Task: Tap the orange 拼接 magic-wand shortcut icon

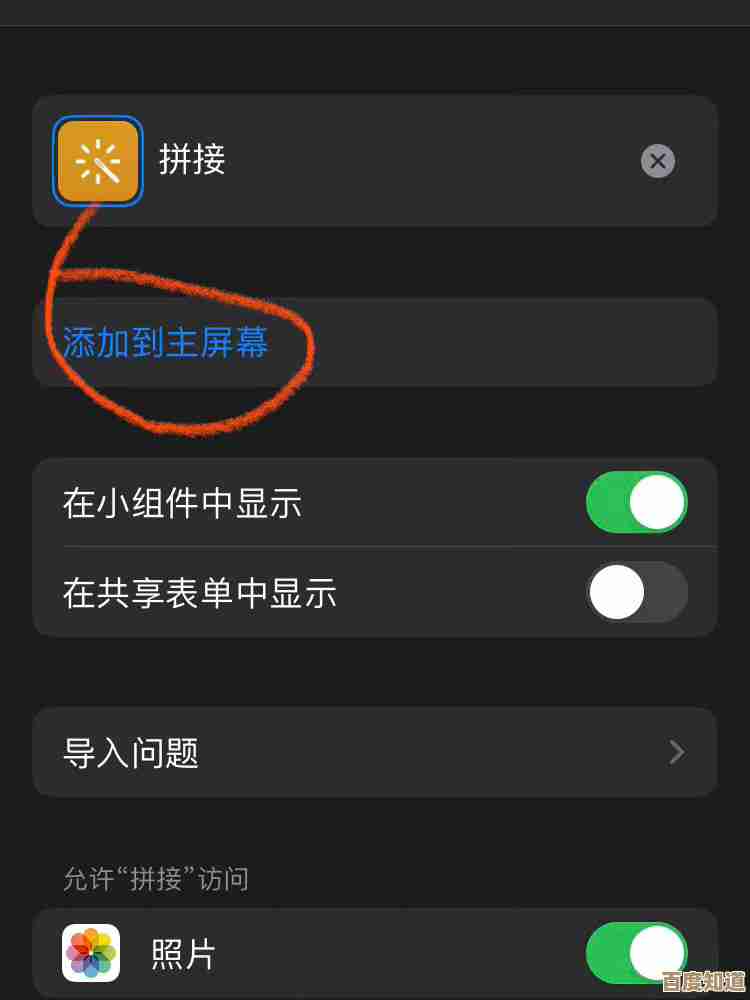Action: (97, 161)
